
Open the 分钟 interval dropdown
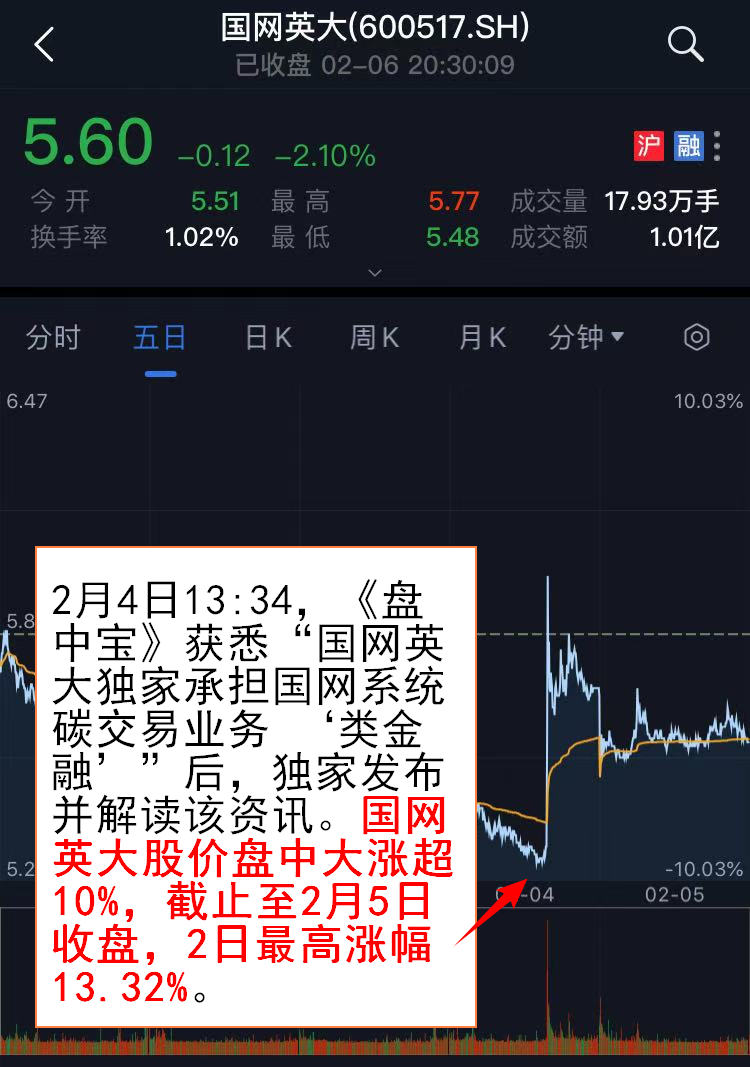tap(586, 338)
